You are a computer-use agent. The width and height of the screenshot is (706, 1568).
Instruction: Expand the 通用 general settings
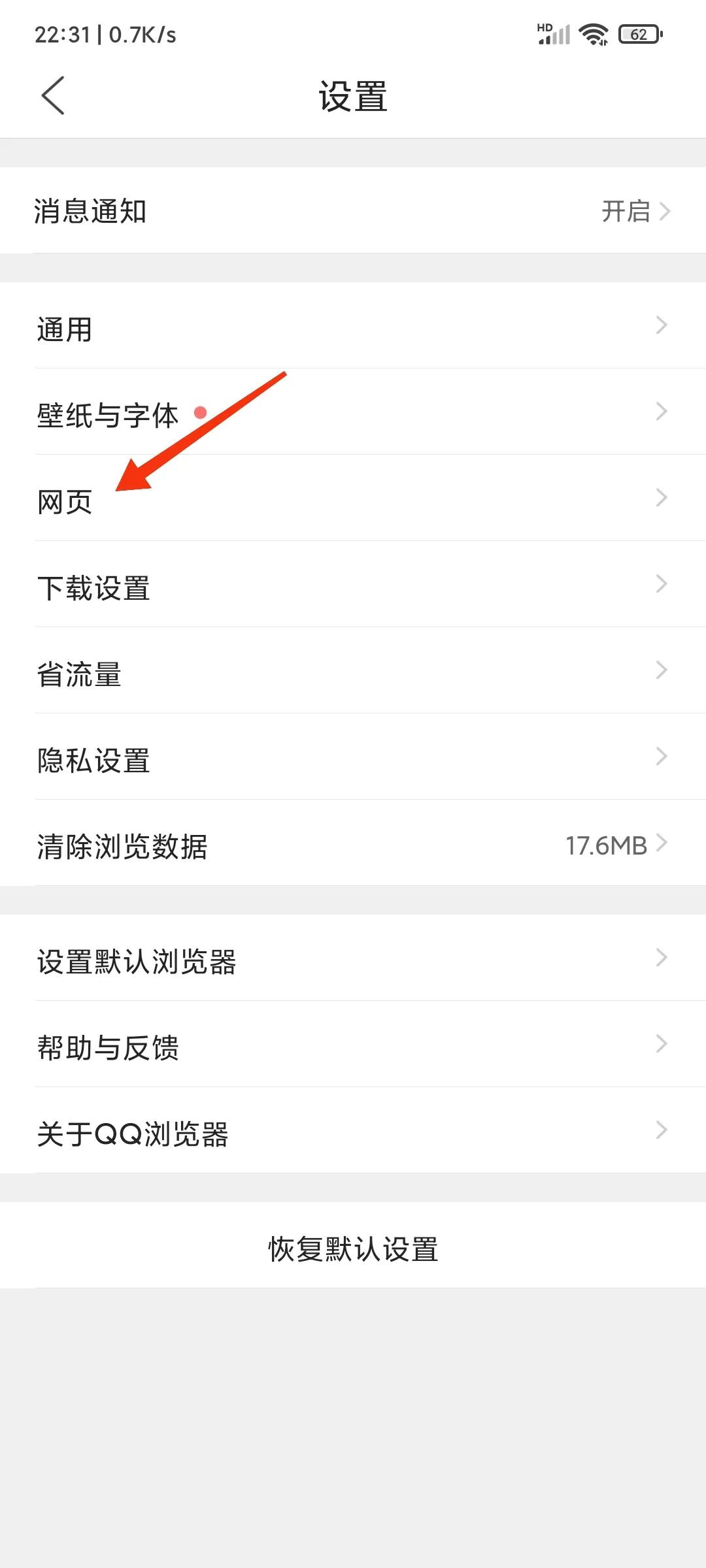coord(353,328)
